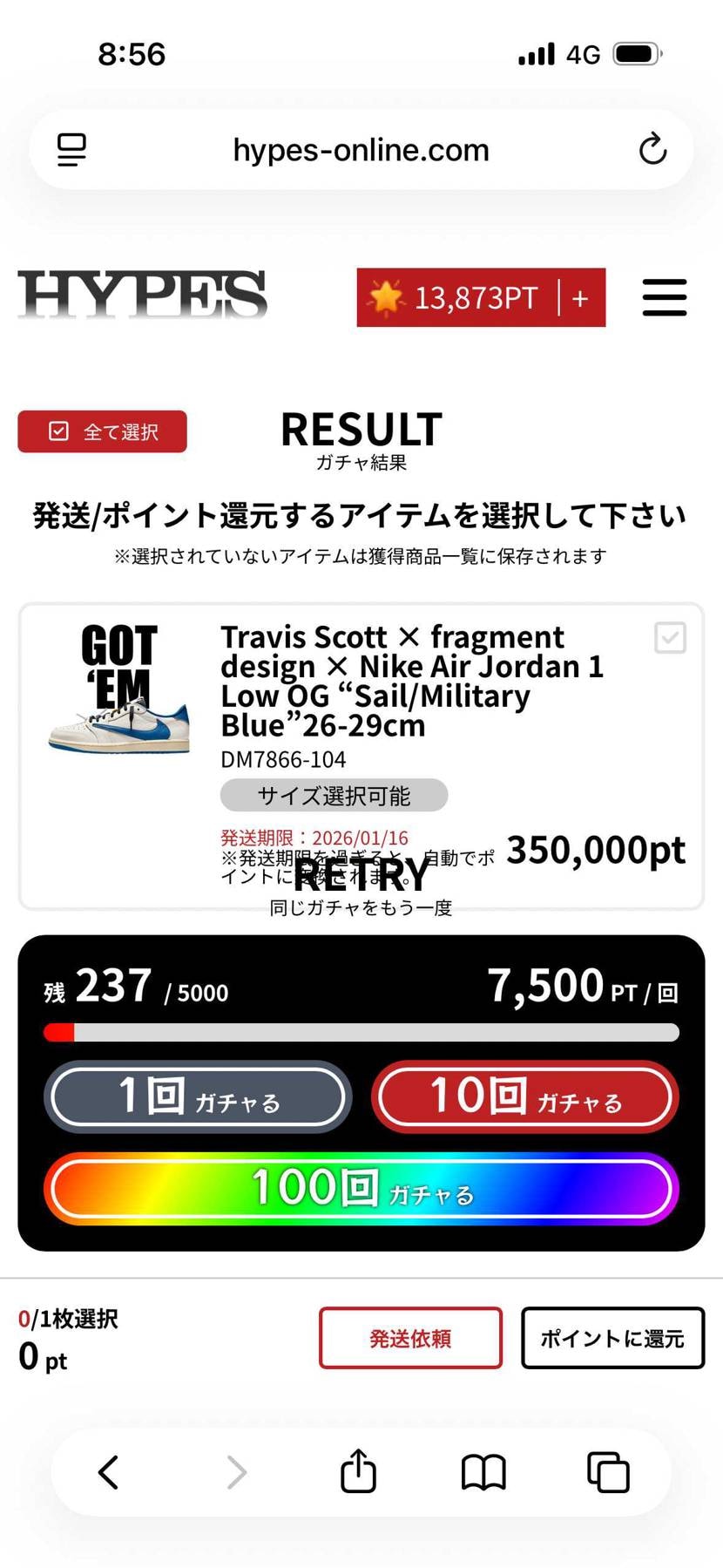Open the Safari tabs overview icon
The image size is (723, 1568).
point(608,1472)
